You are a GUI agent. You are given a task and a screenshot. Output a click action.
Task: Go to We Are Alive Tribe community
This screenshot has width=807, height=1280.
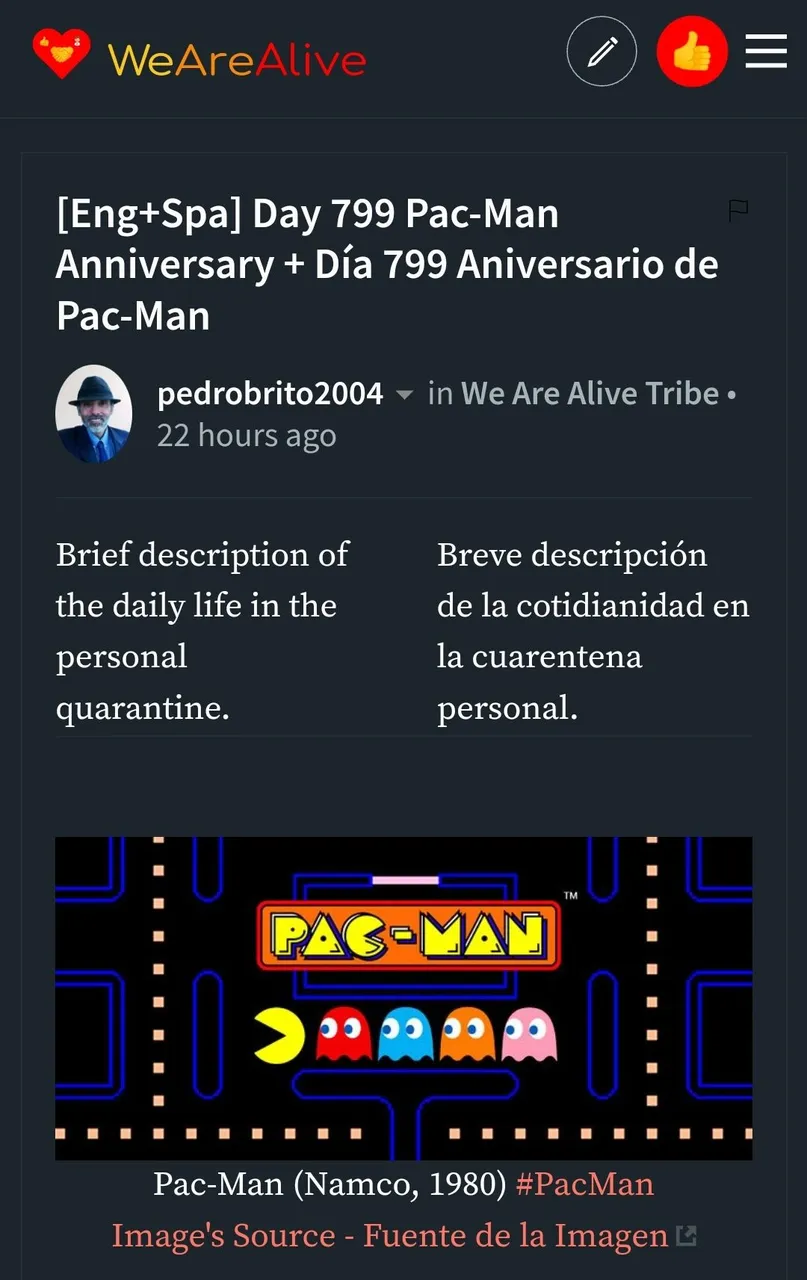(590, 394)
